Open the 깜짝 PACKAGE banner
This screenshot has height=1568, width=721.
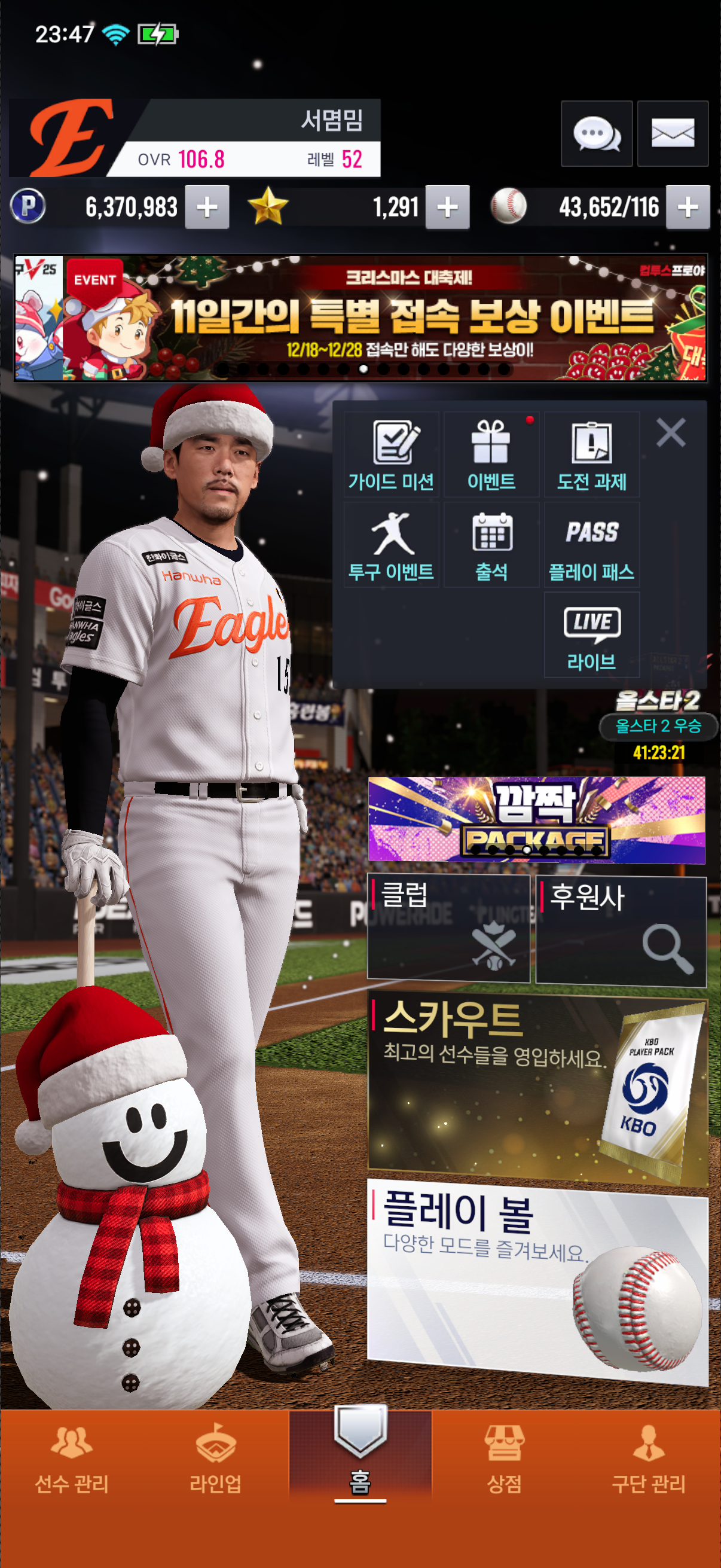[x=536, y=819]
